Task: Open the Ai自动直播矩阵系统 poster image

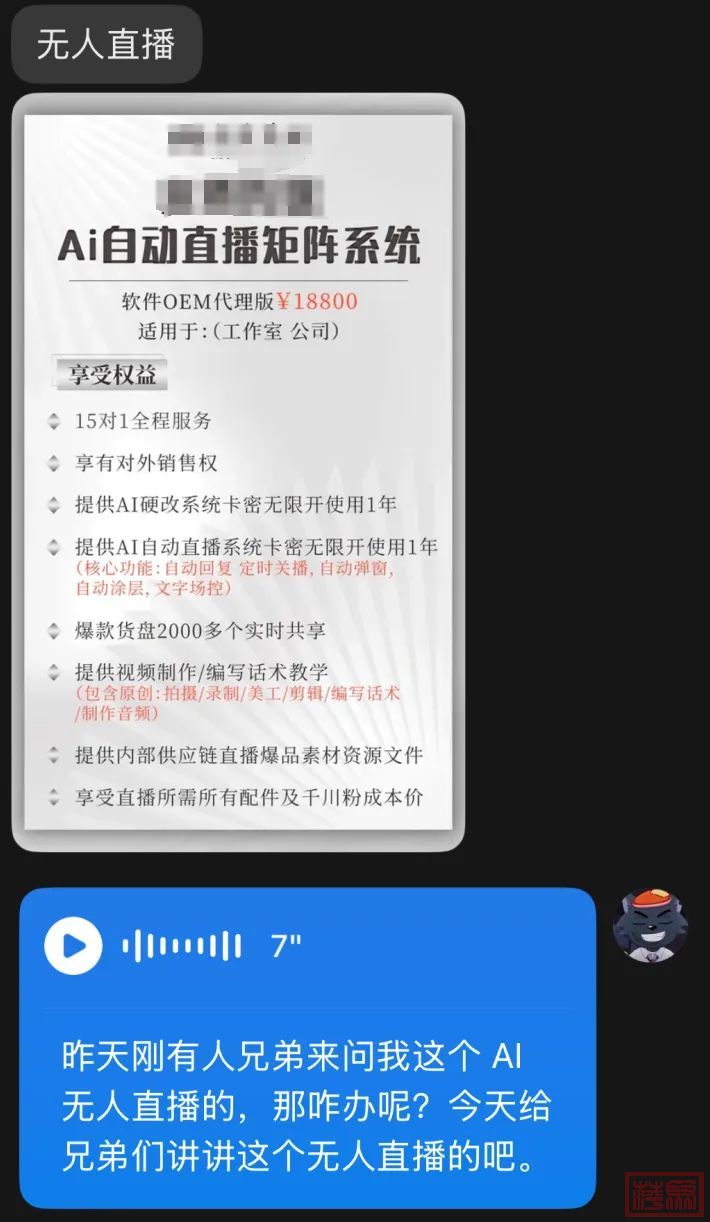Action: click(x=238, y=472)
